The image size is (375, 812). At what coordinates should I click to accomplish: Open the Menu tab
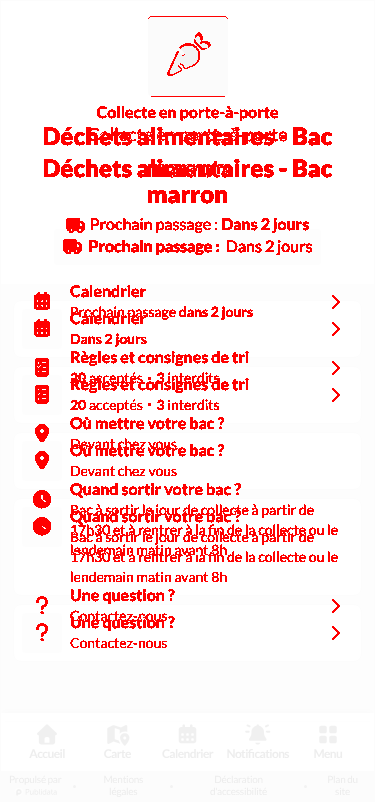(x=328, y=742)
